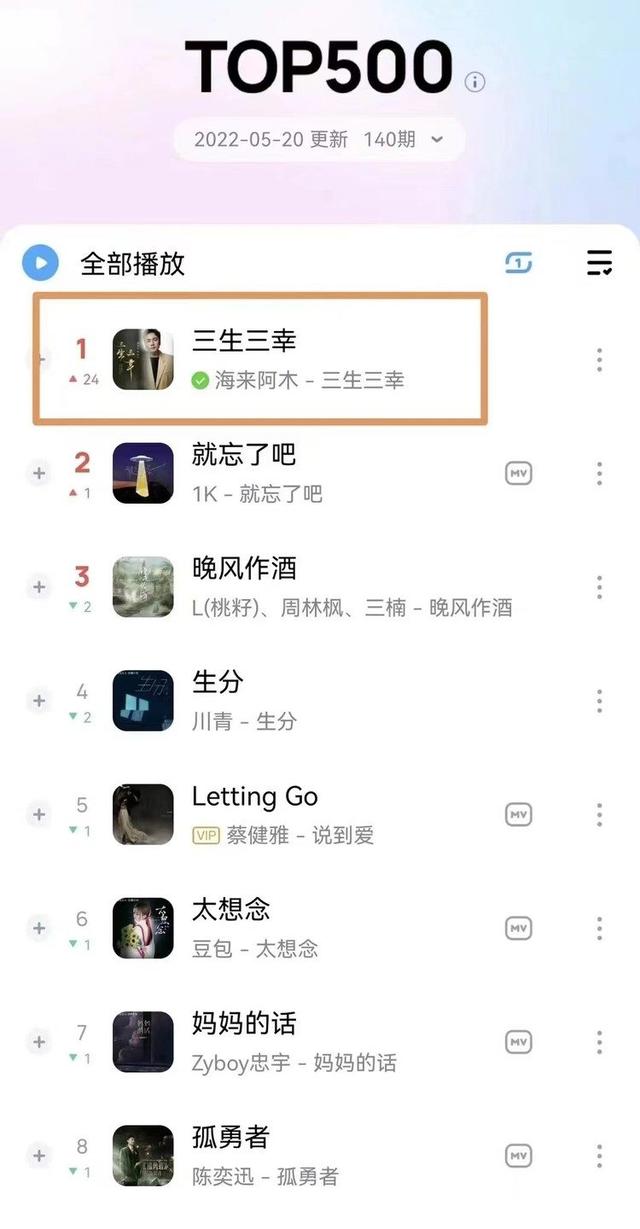The image size is (640, 1229).
Task: Open more options for 太想念
Action: 599,928
